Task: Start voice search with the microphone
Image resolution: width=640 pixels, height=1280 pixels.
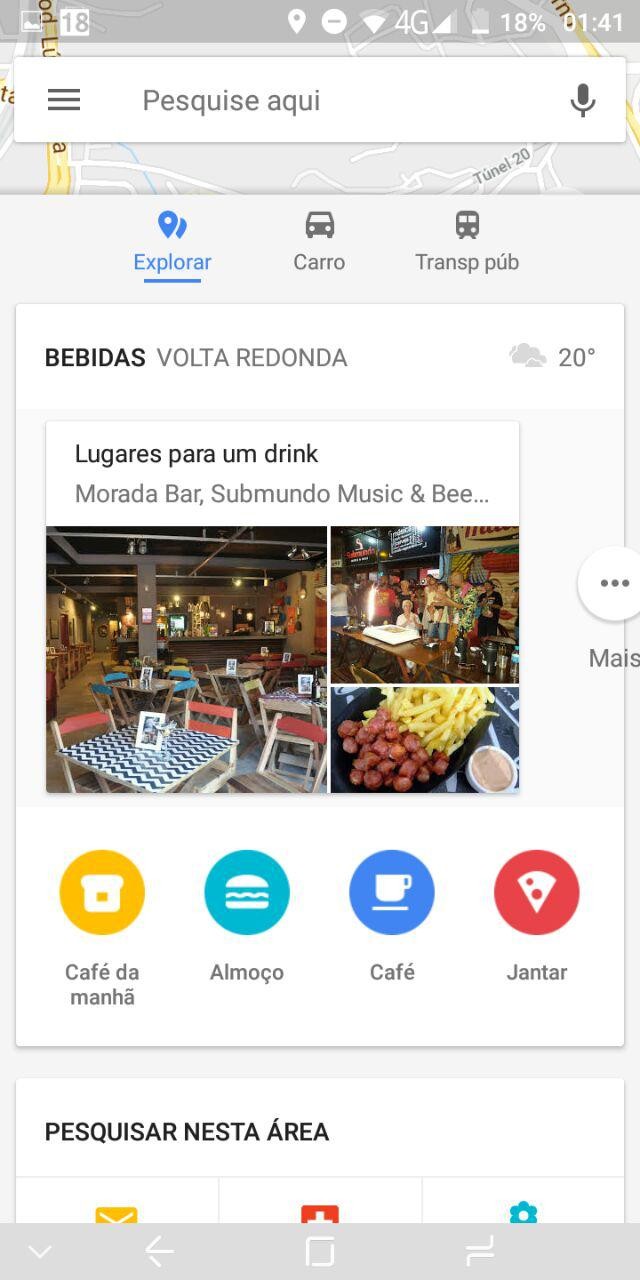Action: [583, 100]
